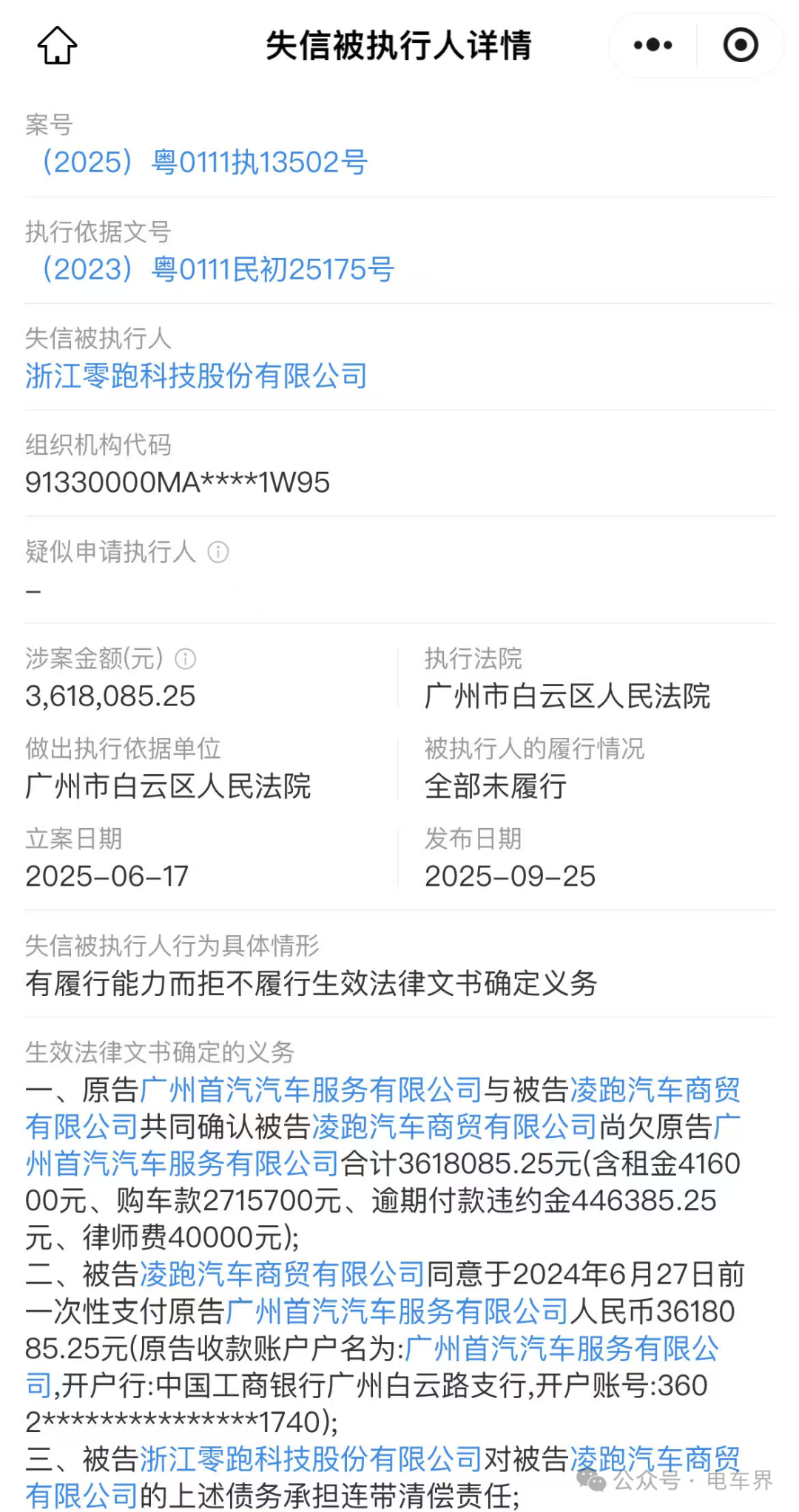Open 浙江零跑科技股份有限公司 under 失信被执行人
799x1512 pixels.
tap(196, 376)
